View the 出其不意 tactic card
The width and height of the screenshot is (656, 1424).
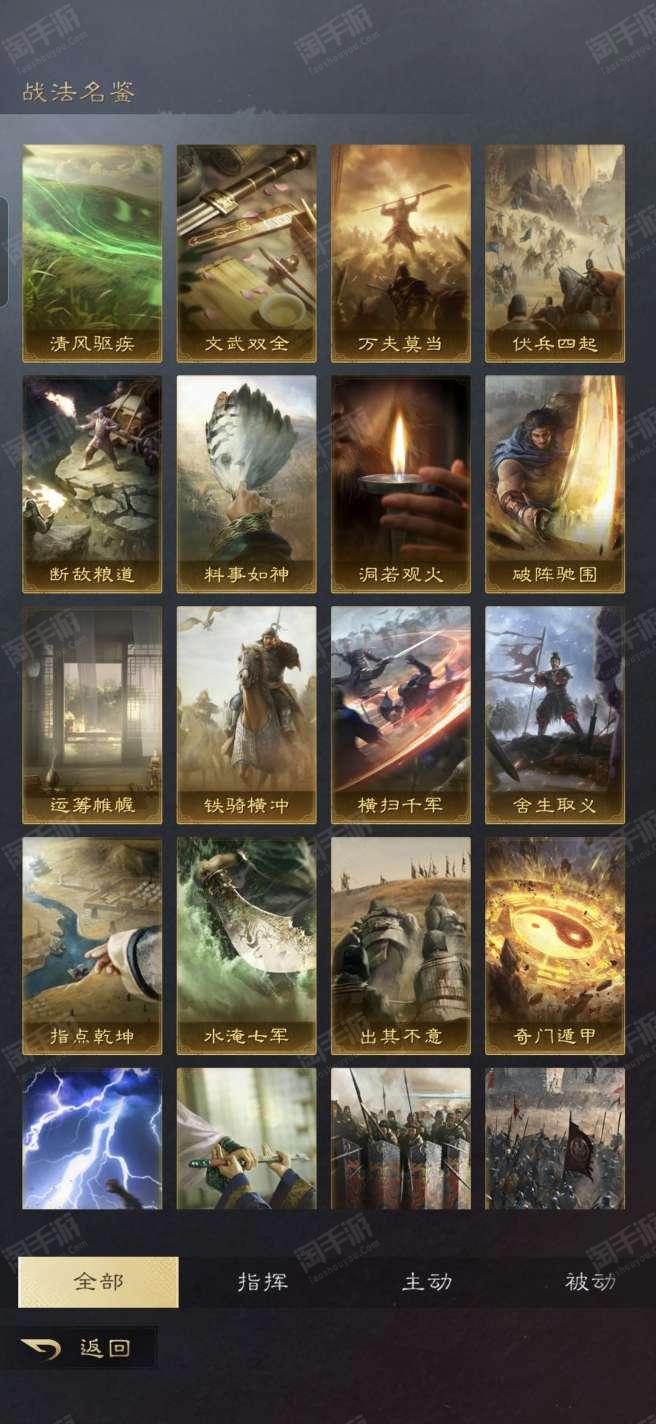[400, 946]
